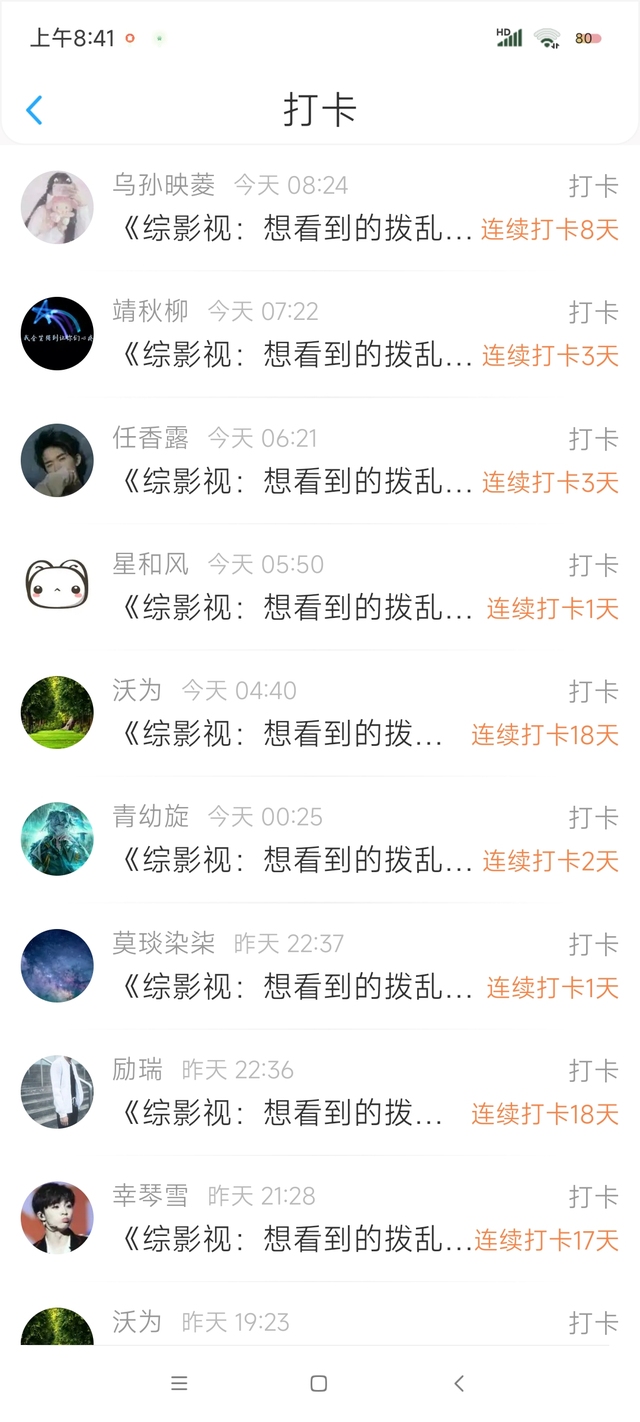Open 乌孙映菱's check-in from 今天 08:24

pos(320,208)
